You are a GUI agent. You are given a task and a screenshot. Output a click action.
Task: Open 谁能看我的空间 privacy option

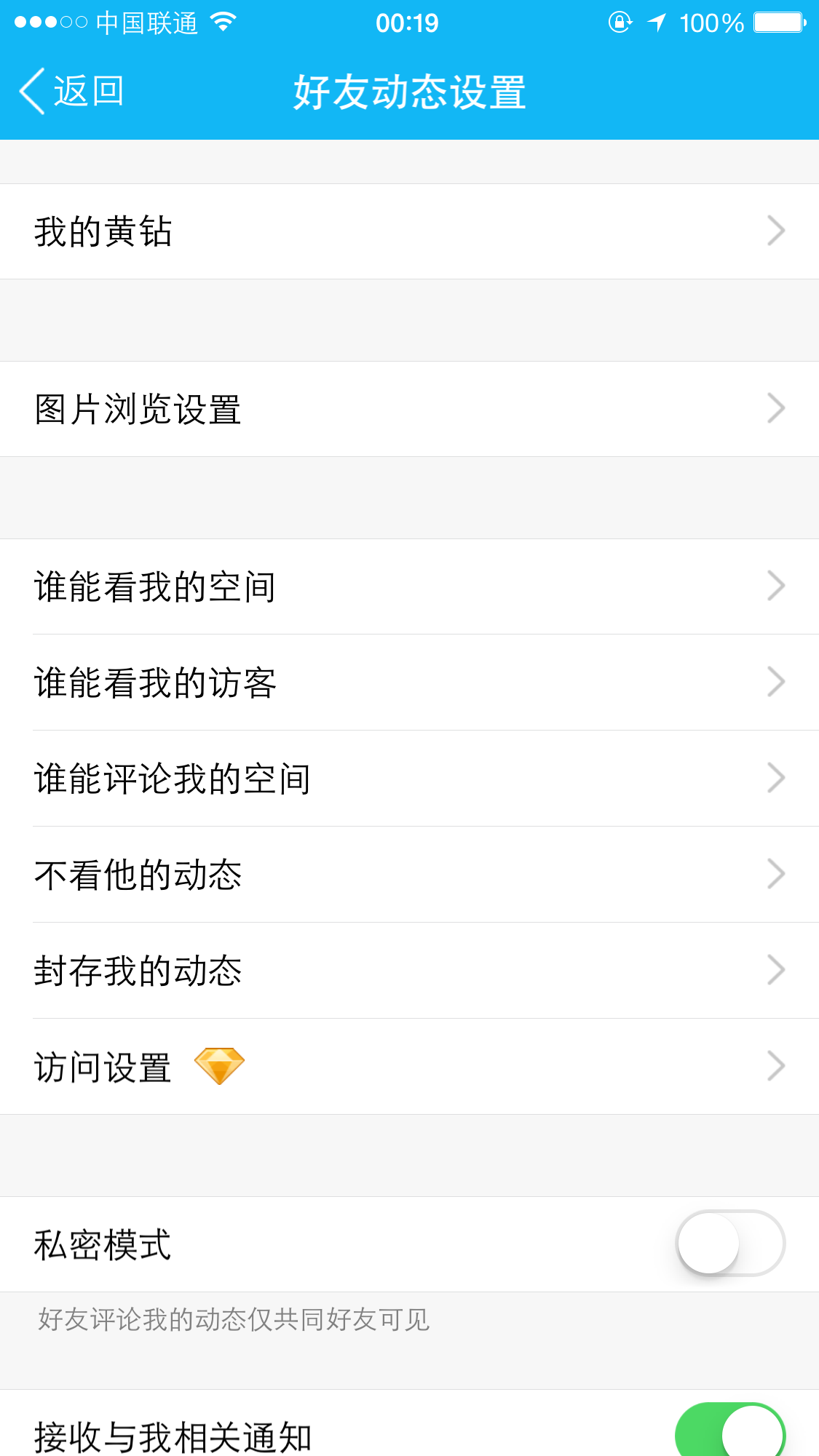point(409,586)
